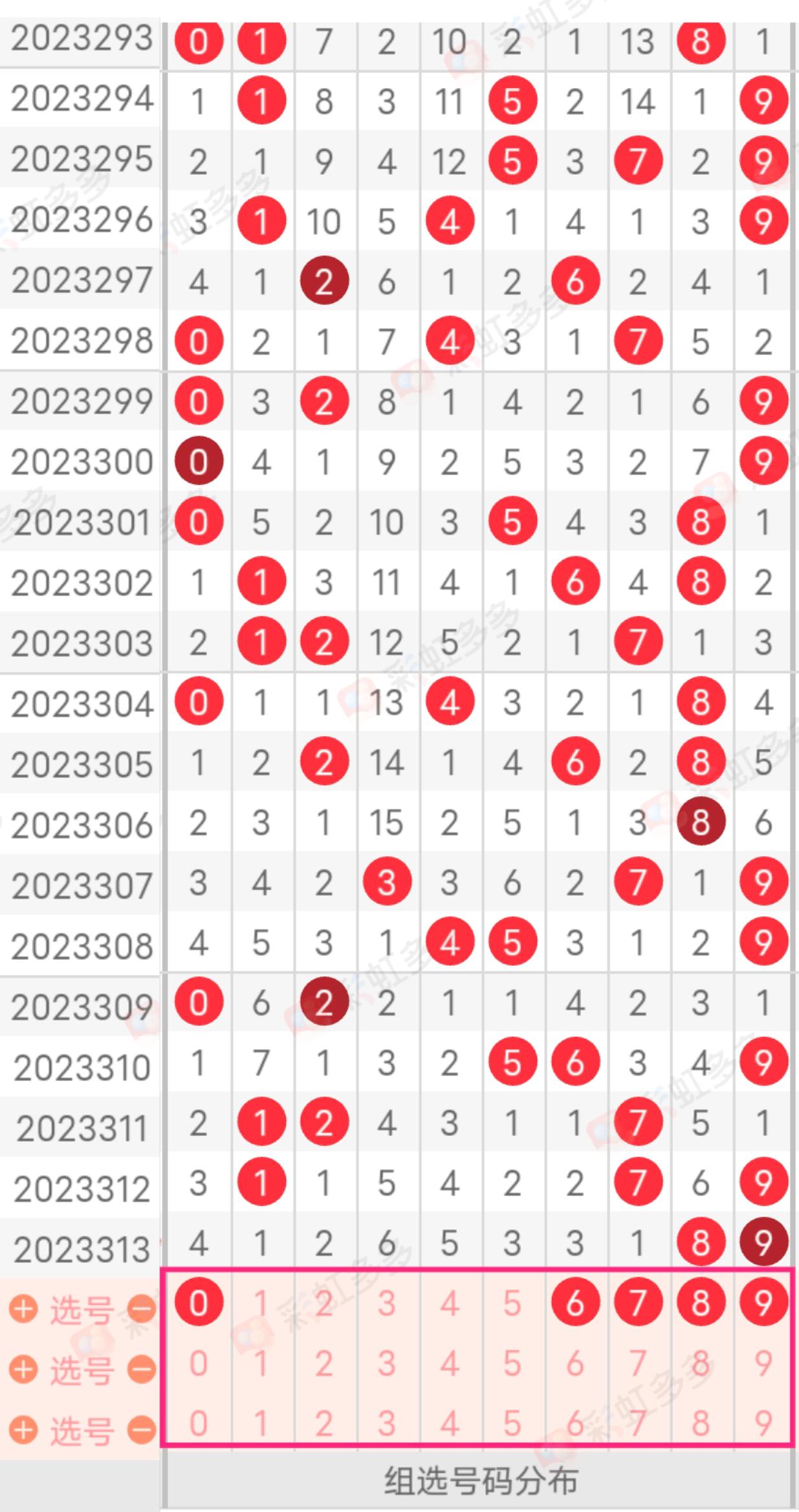Deselect number 6 in the top 选号 row

pyautogui.click(x=575, y=1302)
